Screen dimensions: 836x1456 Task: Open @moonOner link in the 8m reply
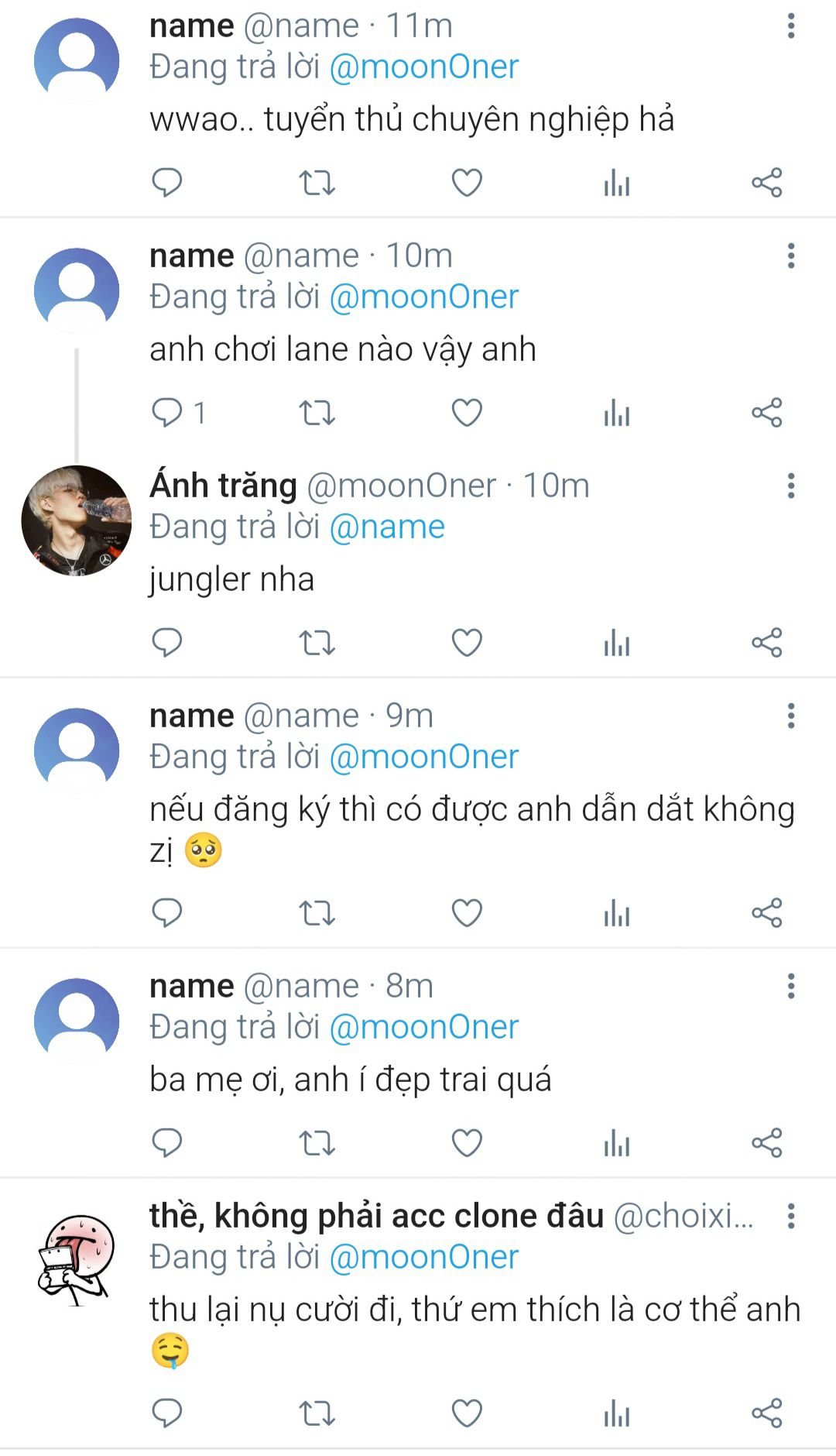click(423, 1028)
